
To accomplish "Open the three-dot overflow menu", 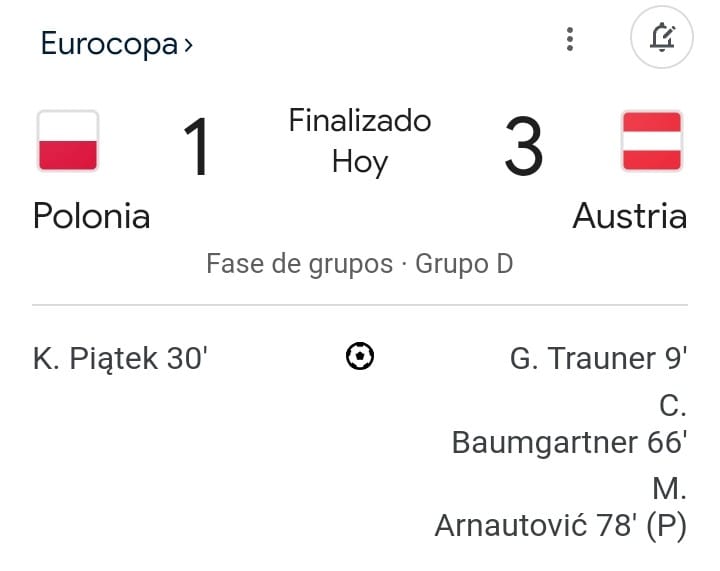I will 570,39.
